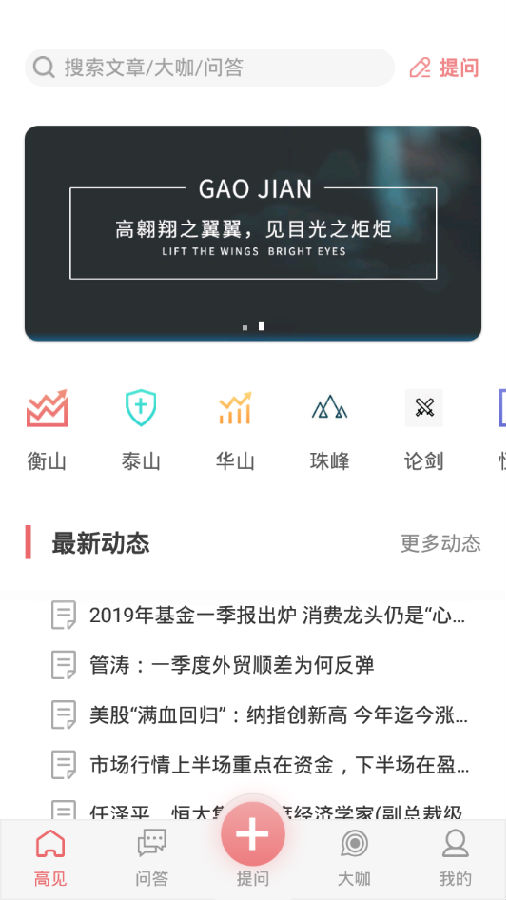Viewport: 506px width, 900px height.
Task: Tap the 提问 button at top right
Action: click(x=444, y=68)
